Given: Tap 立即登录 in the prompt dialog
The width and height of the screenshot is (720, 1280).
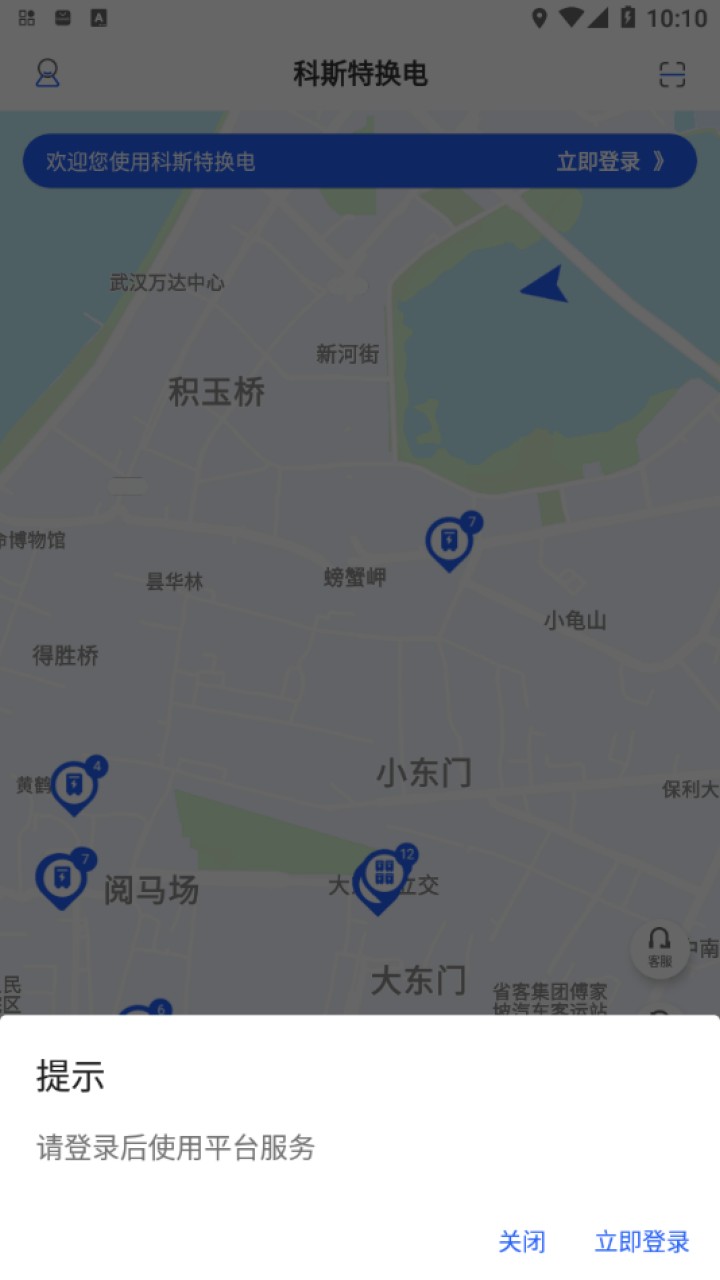Looking at the screenshot, I should pyautogui.click(x=642, y=1241).
